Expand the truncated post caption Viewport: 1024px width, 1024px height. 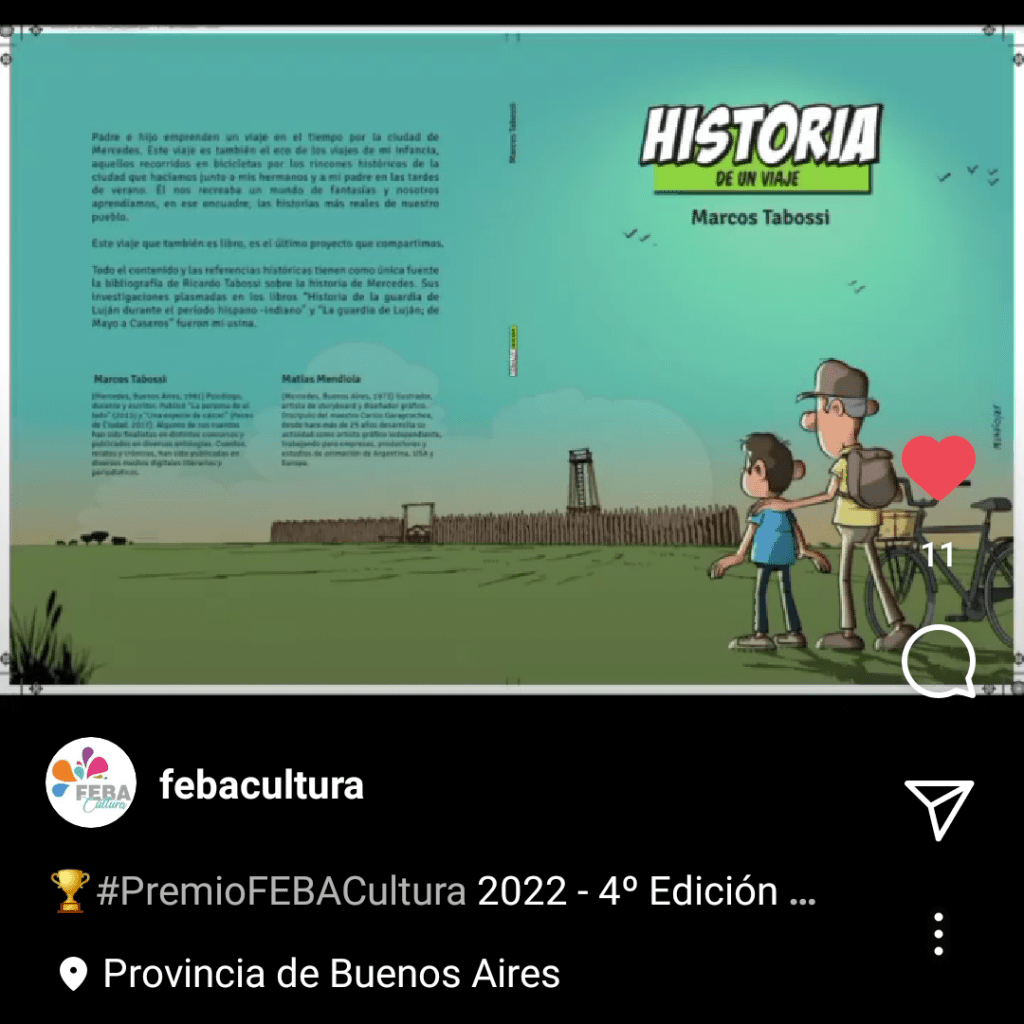(802, 892)
